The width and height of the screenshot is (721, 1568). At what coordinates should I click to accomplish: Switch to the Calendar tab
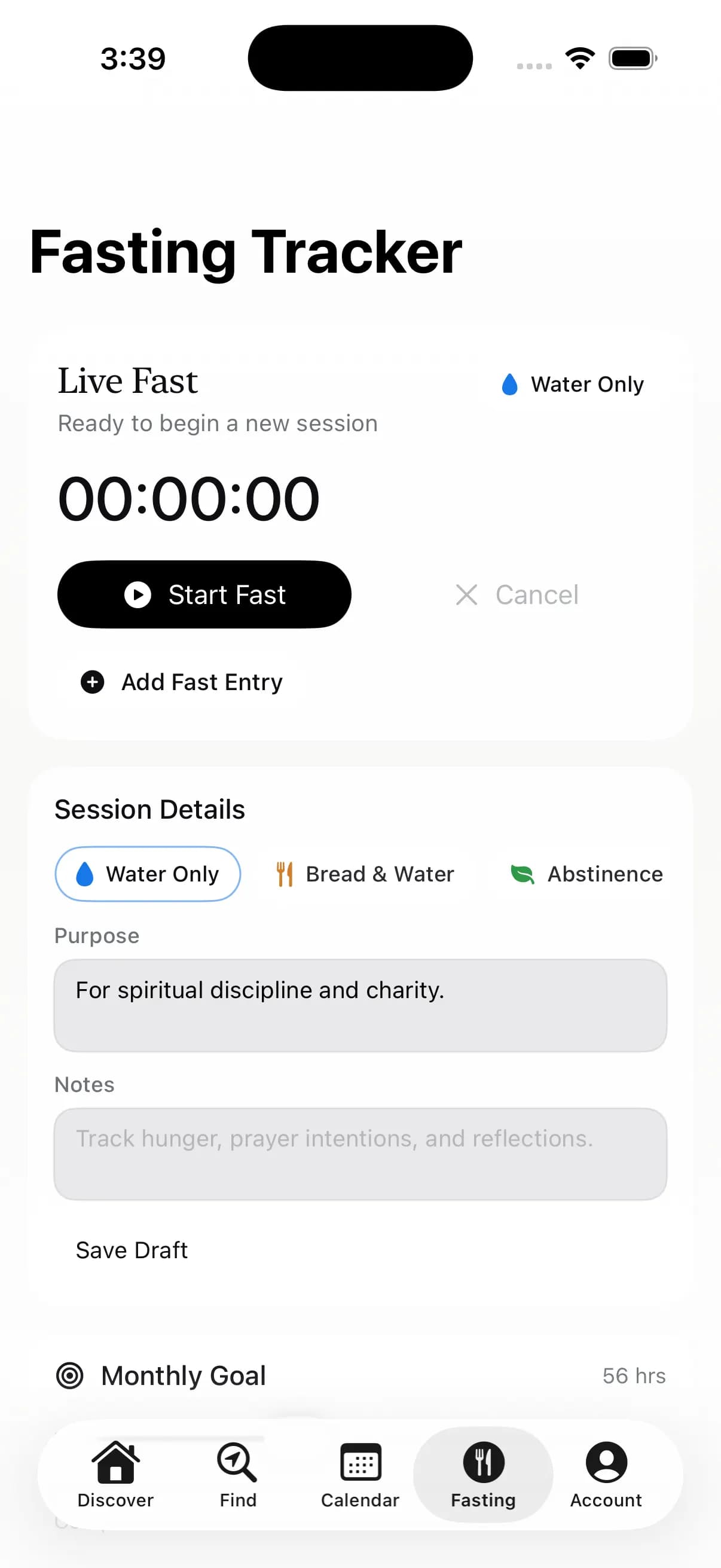click(360, 1473)
